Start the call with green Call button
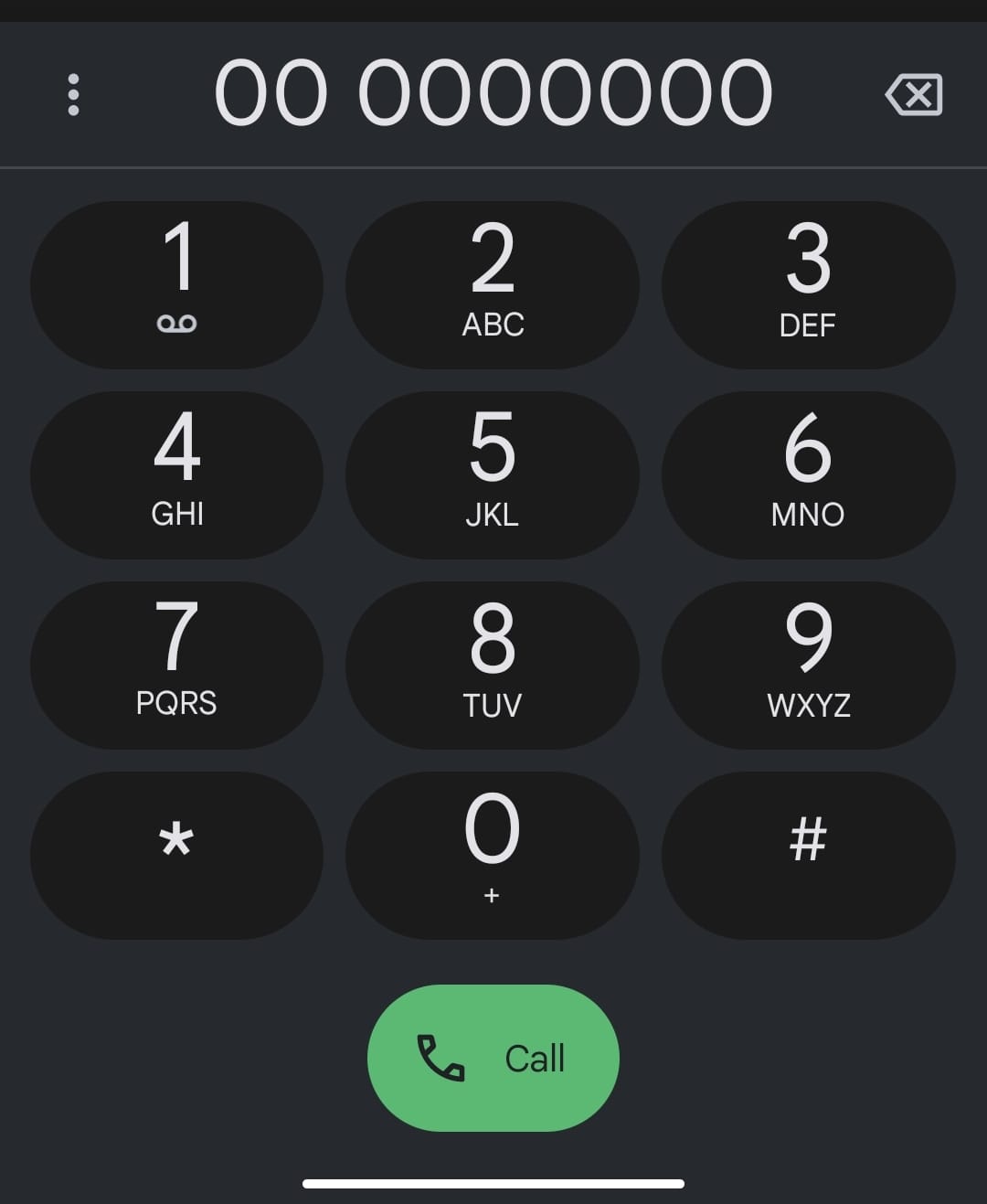The height and width of the screenshot is (1204, 987). [493, 1058]
